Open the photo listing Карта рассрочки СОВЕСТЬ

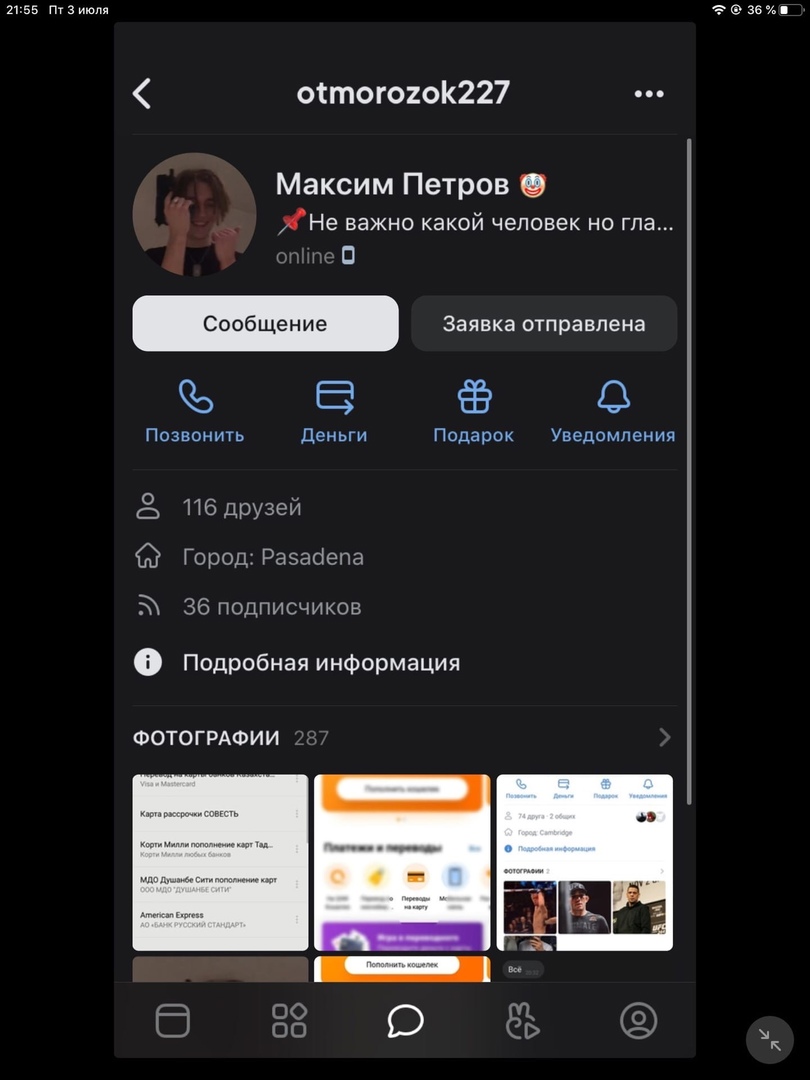click(220, 862)
